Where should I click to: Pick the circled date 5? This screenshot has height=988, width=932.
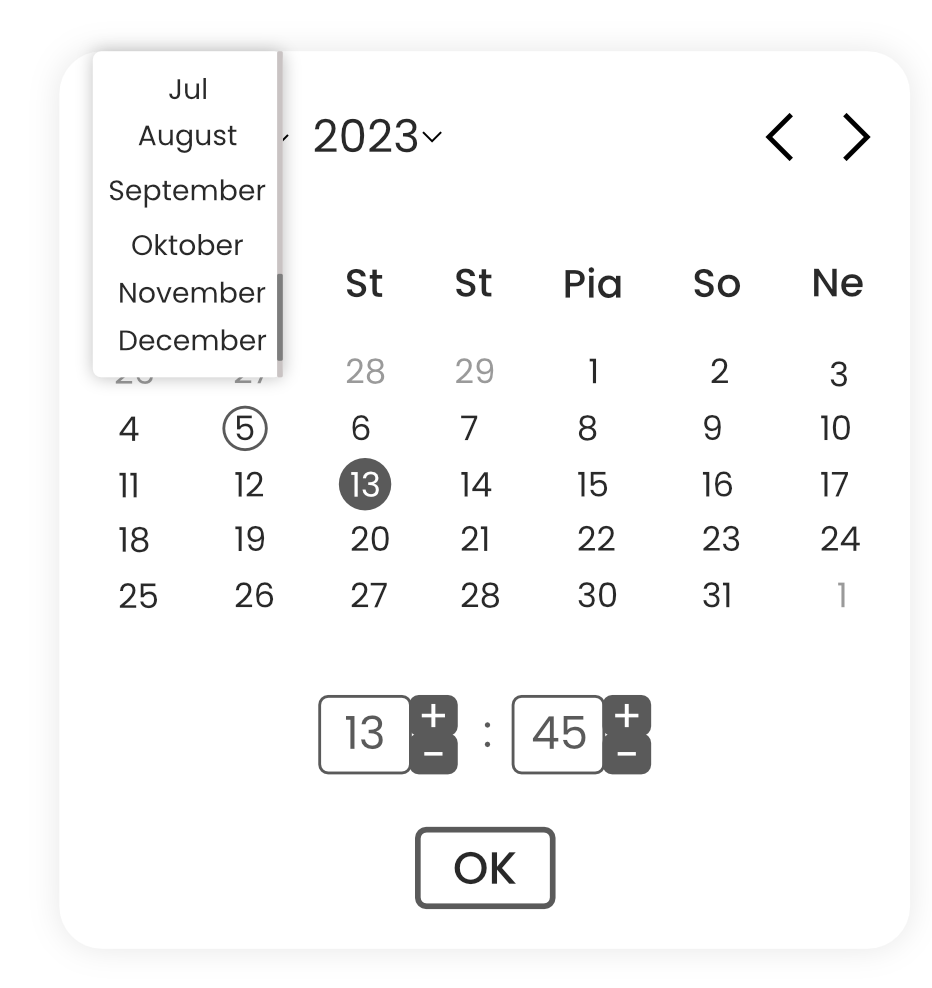point(247,428)
